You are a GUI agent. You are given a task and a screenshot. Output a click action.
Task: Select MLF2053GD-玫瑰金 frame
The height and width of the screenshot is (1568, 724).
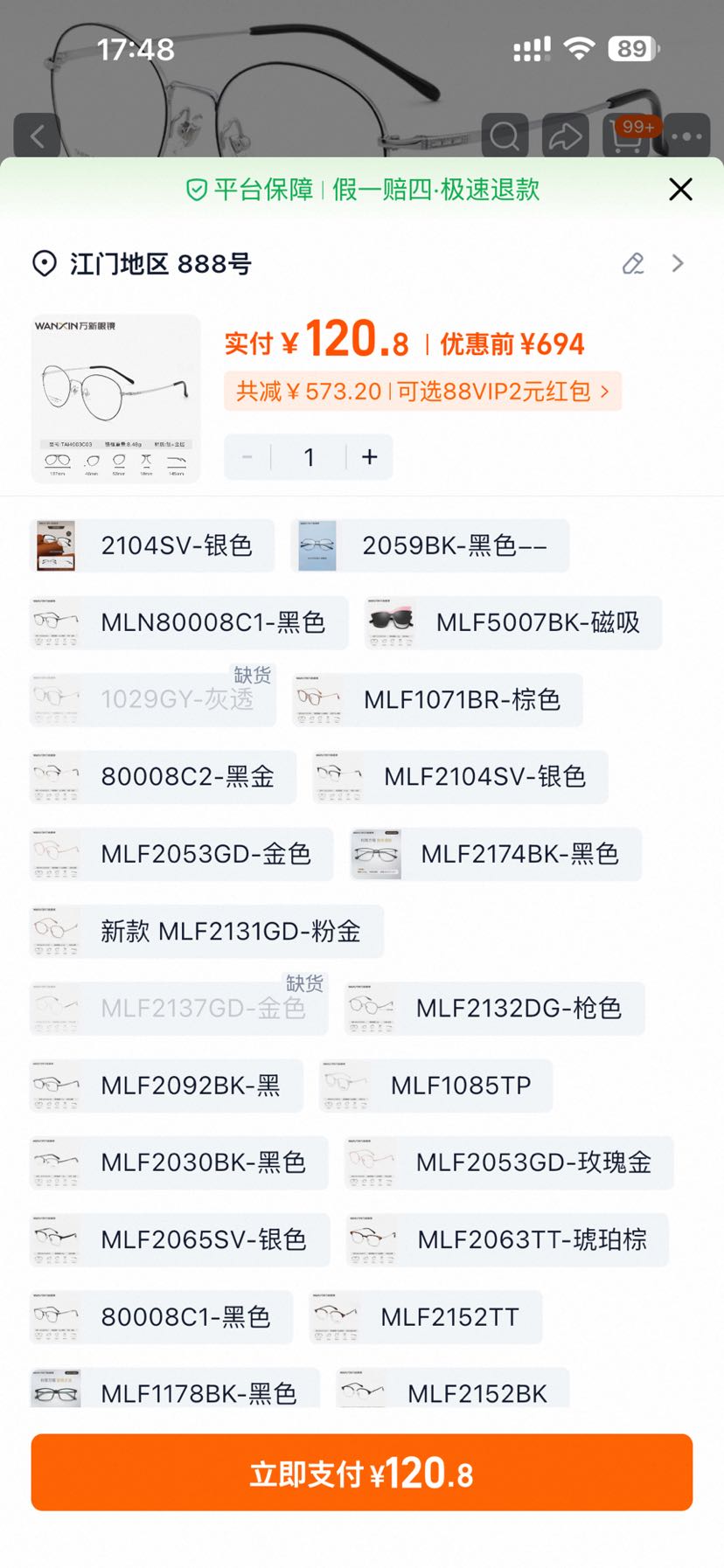click(509, 1162)
